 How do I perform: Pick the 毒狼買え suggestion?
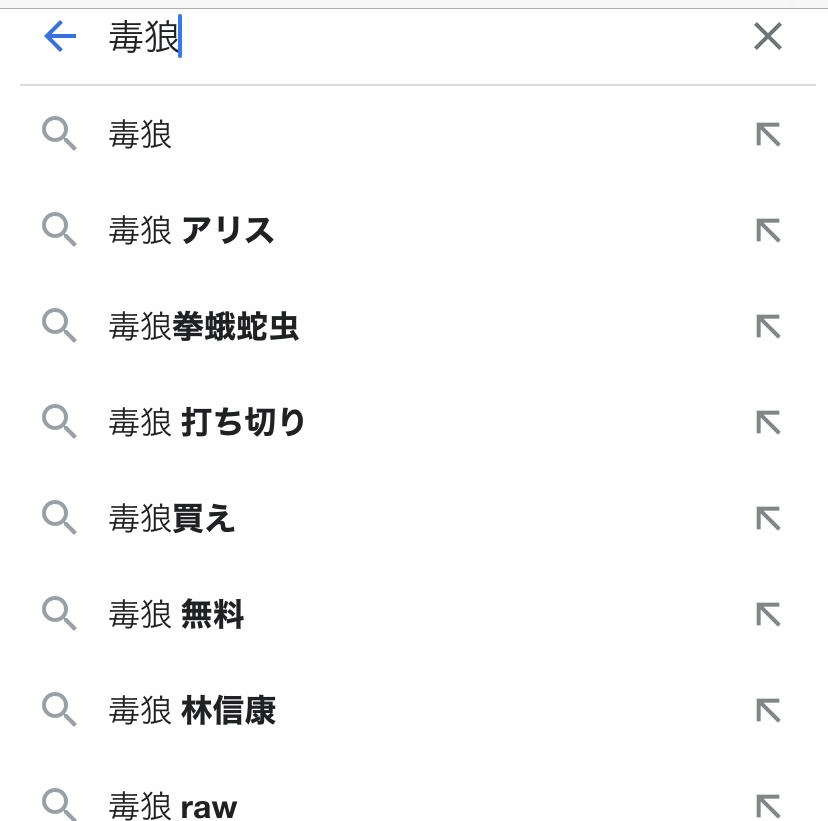tap(171, 519)
